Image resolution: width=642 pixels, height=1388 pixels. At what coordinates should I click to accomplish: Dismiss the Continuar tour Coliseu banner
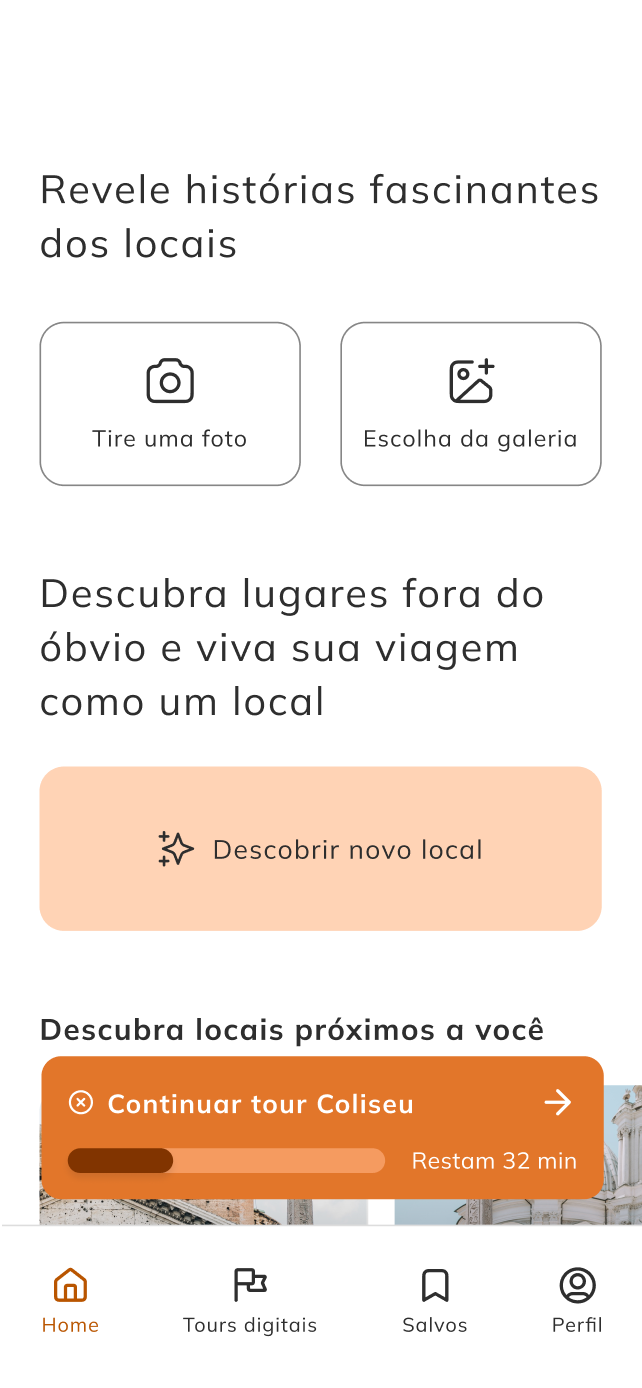81,1103
